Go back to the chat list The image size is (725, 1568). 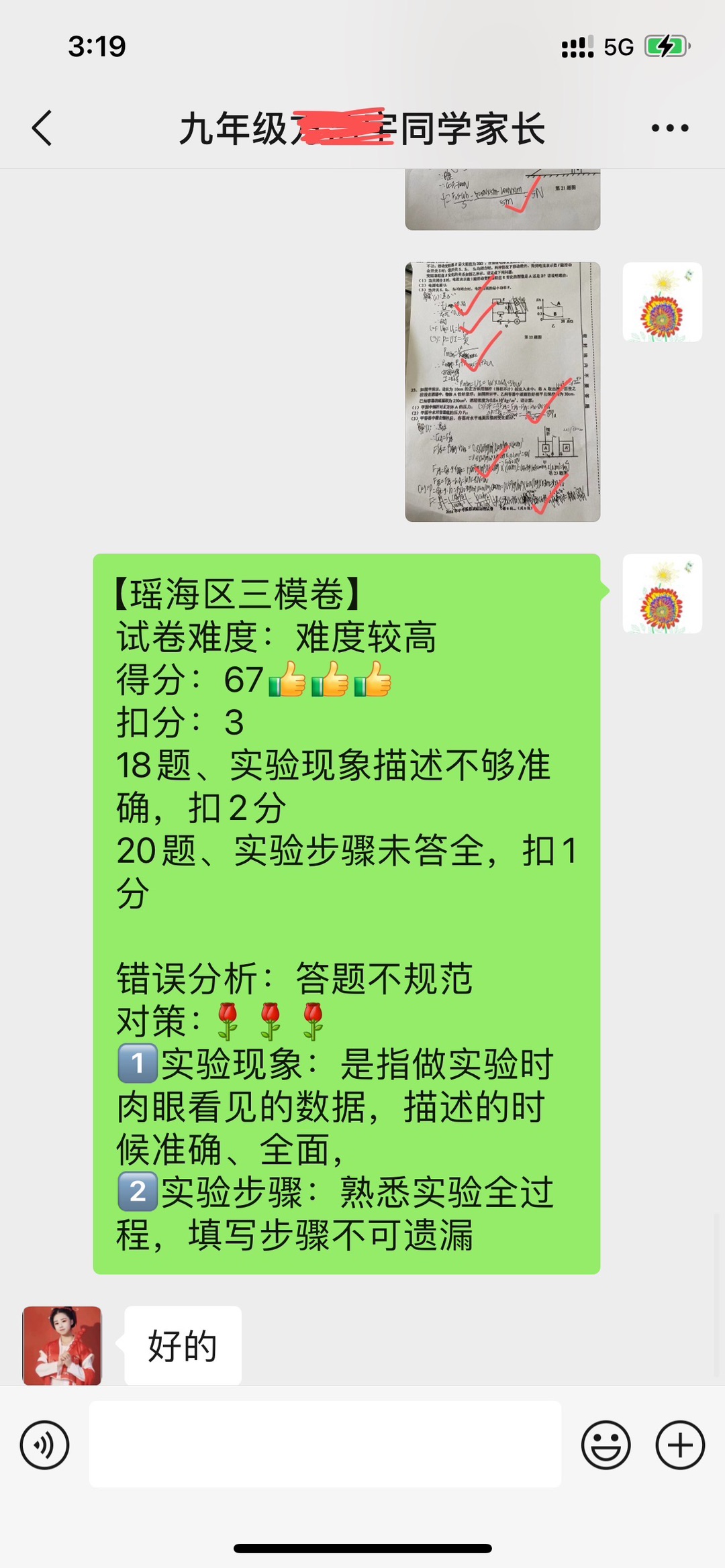point(42,127)
